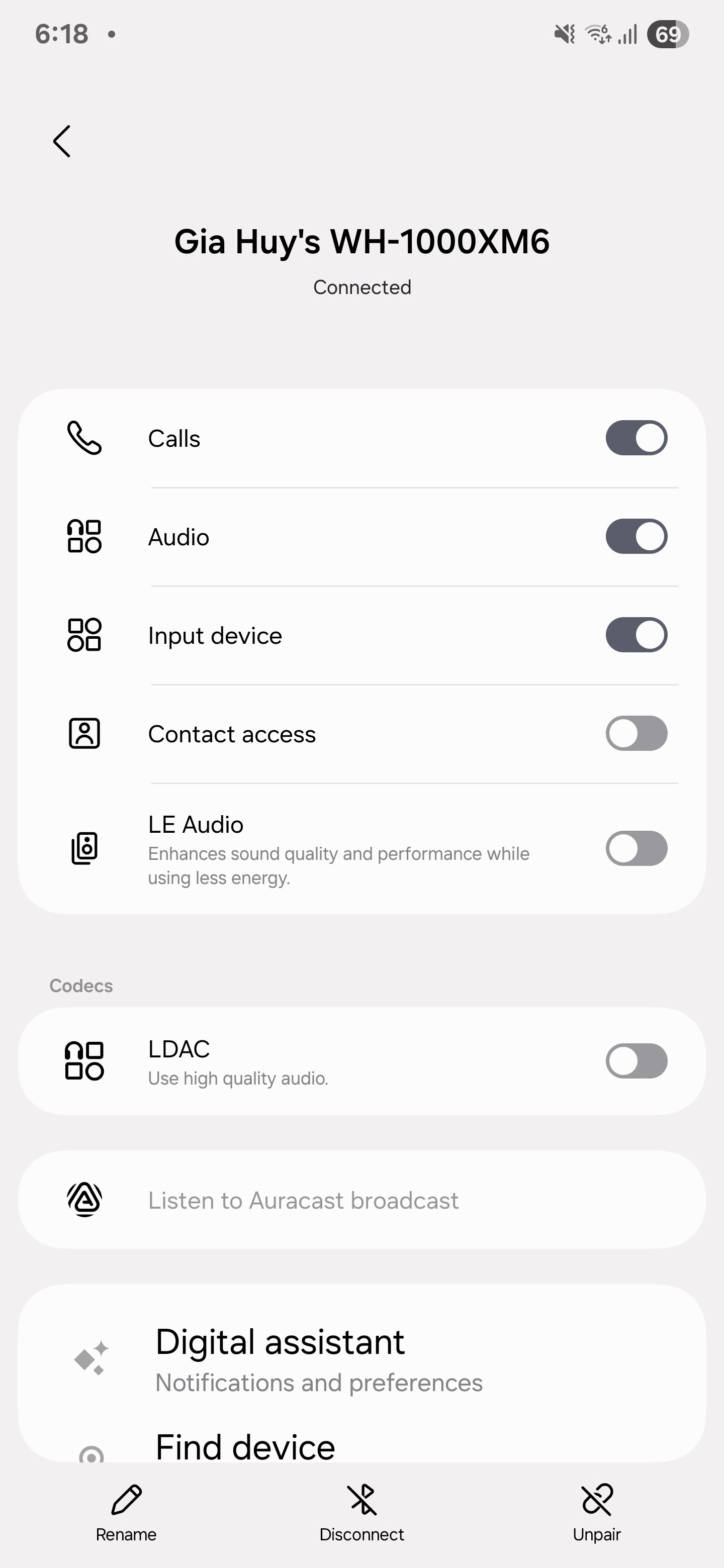This screenshot has height=1568, width=724.
Task: Enable Contact access
Action: click(x=637, y=733)
